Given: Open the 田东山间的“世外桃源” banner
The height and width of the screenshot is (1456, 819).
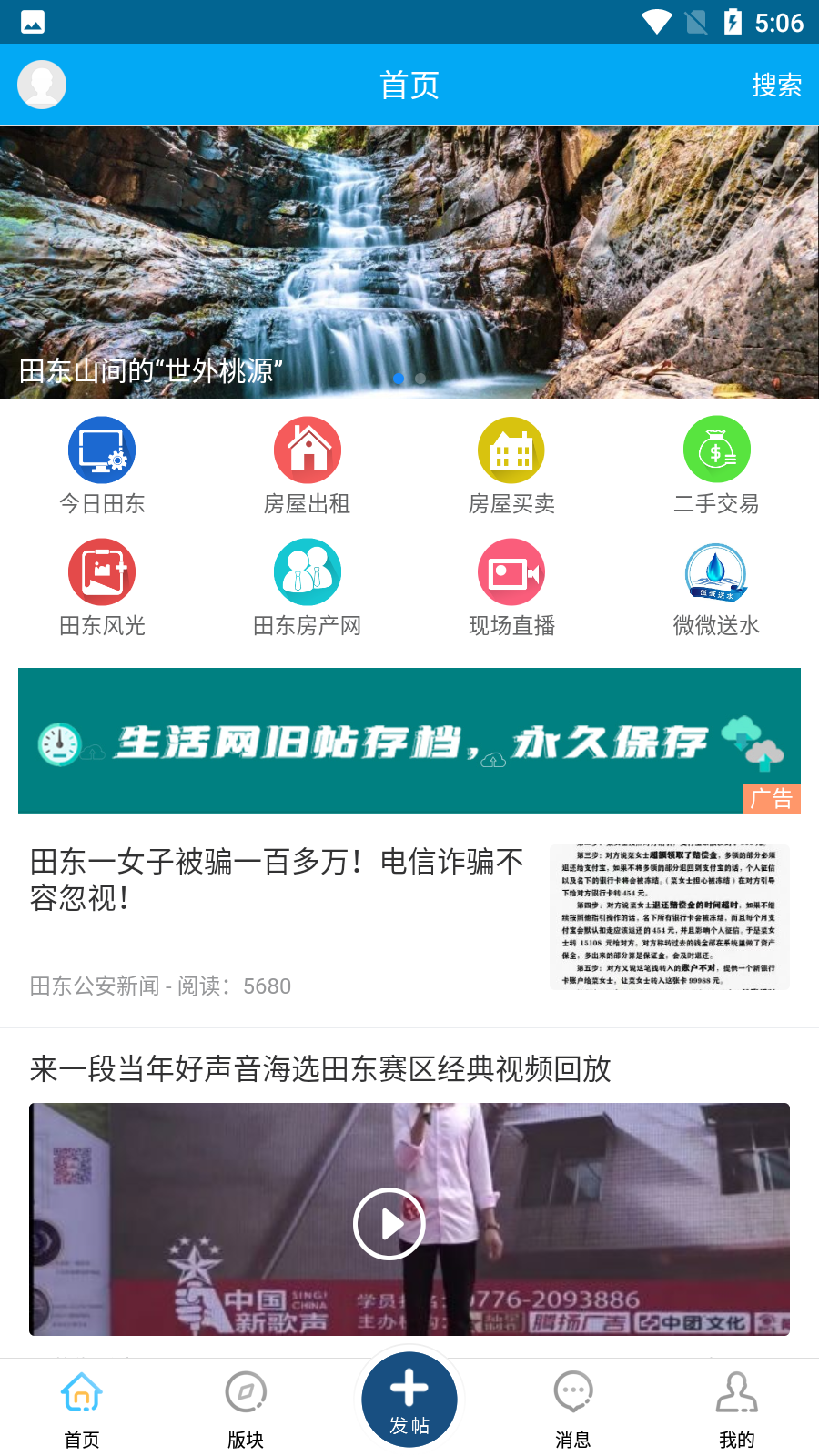Looking at the screenshot, I should click(409, 262).
